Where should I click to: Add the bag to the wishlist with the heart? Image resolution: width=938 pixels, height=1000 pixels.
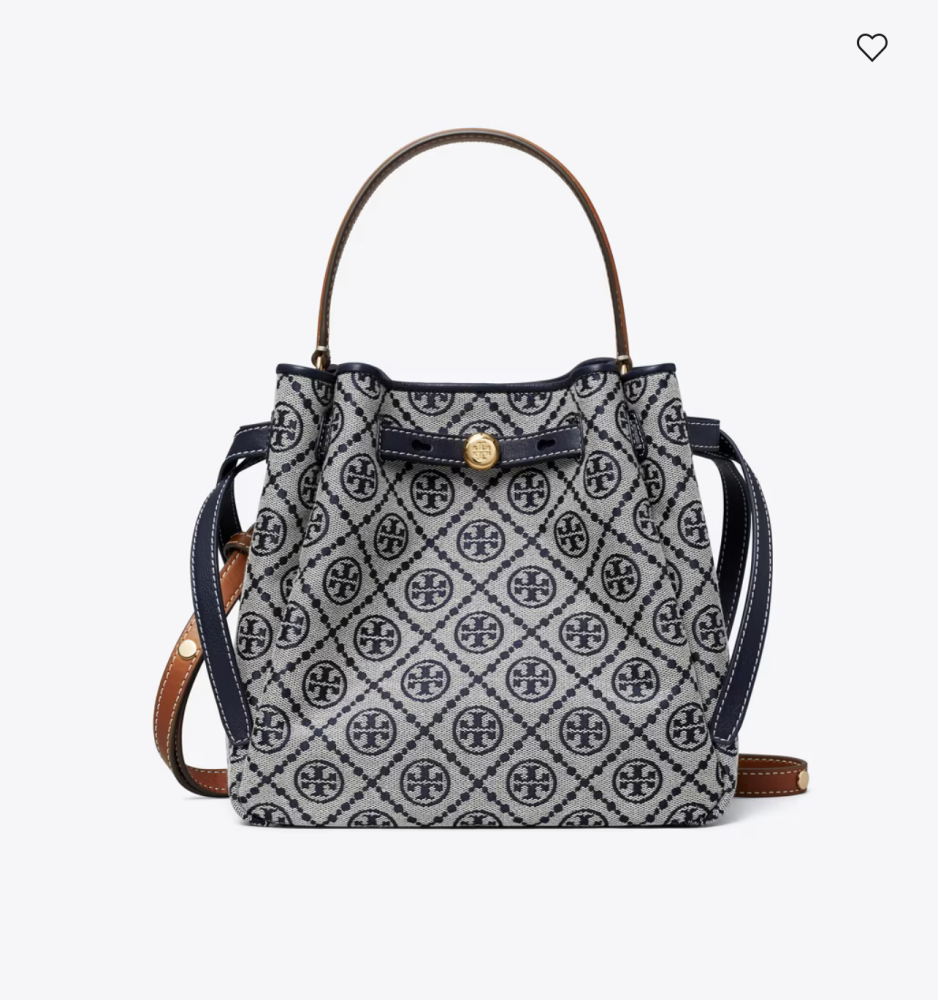(x=872, y=47)
